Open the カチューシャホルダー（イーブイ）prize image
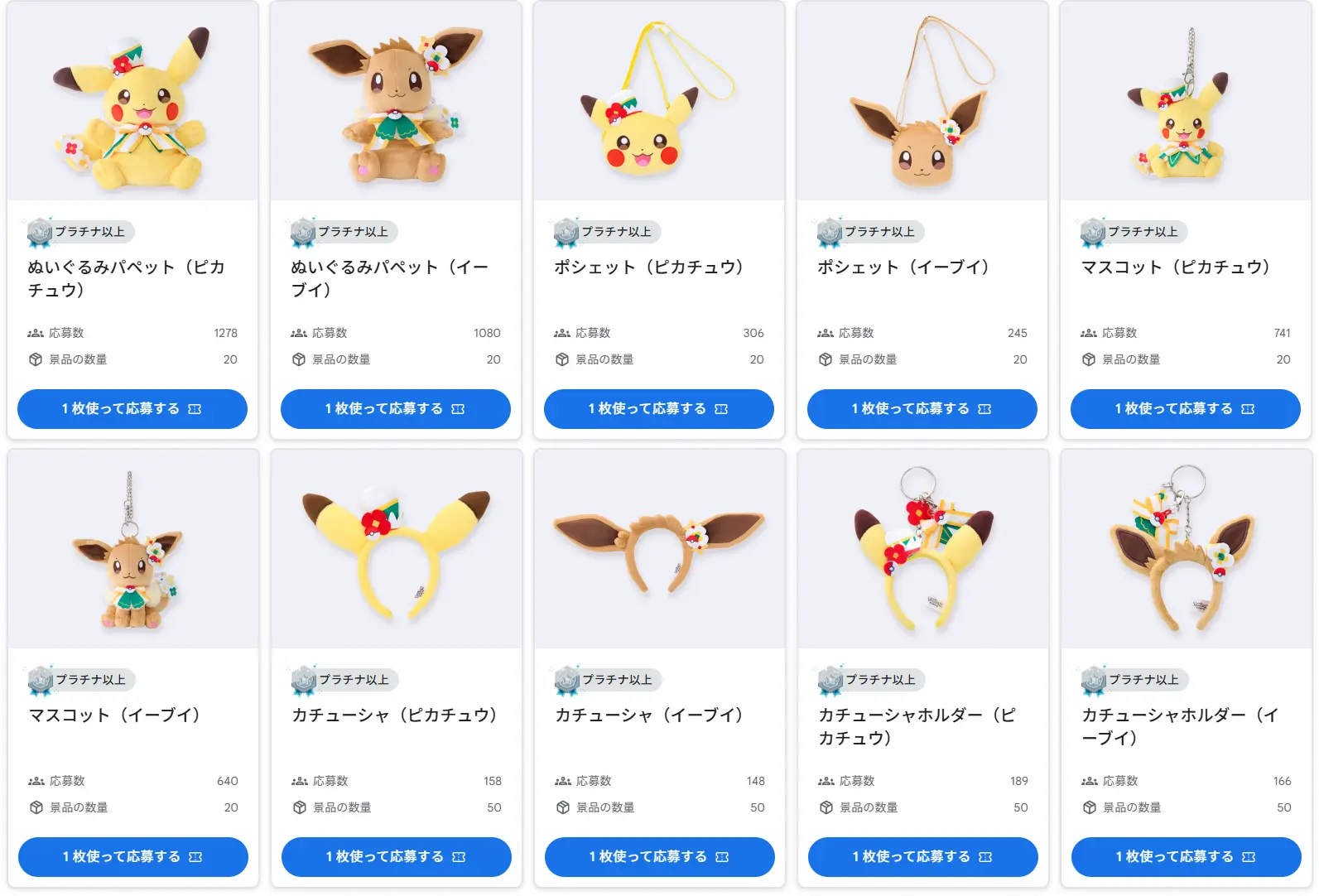This screenshot has height=896, width=1319. (x=1187, y=551)
